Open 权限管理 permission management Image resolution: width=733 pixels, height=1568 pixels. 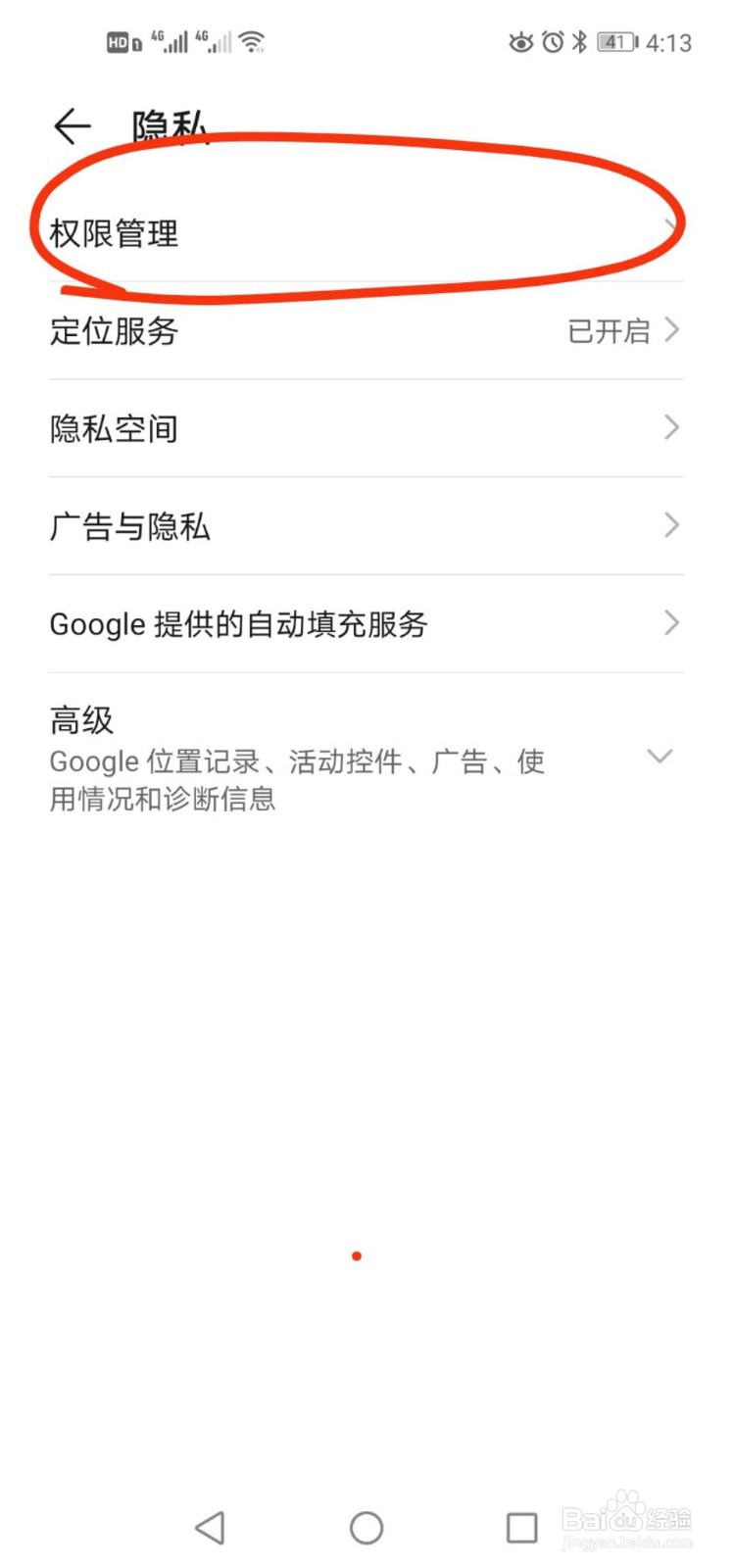click(113, 233)
